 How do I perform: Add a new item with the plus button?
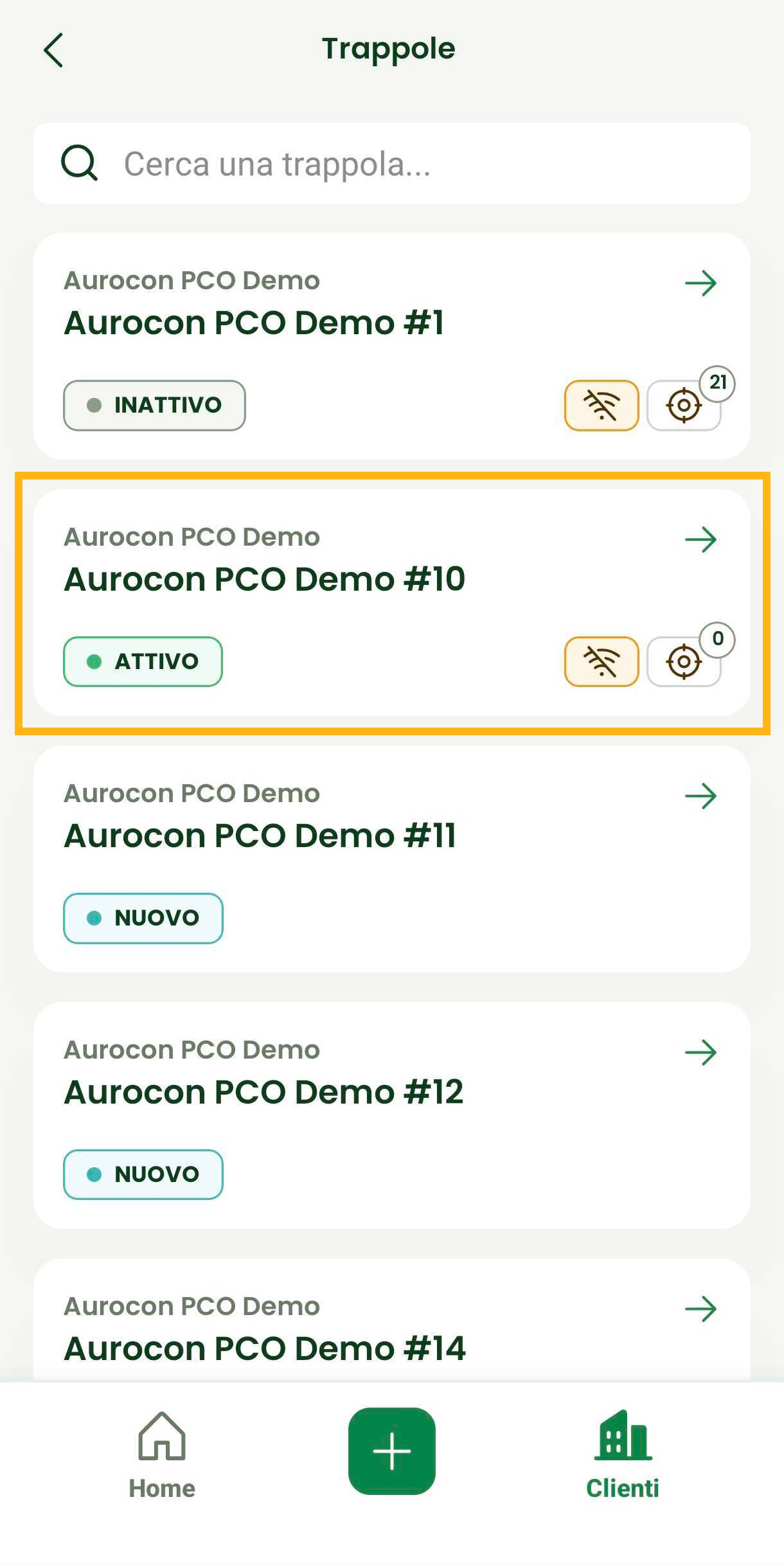tap(392, 1451)
